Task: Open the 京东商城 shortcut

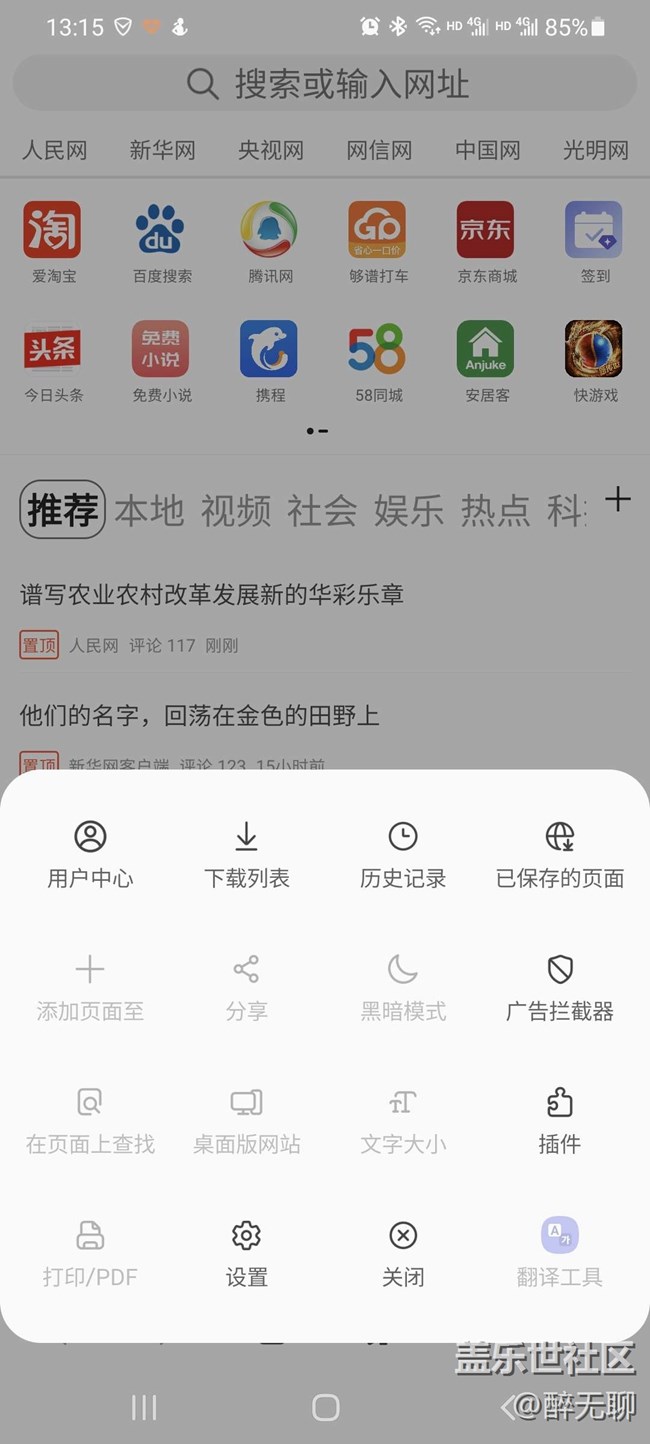Action: (x=486, y=242)
